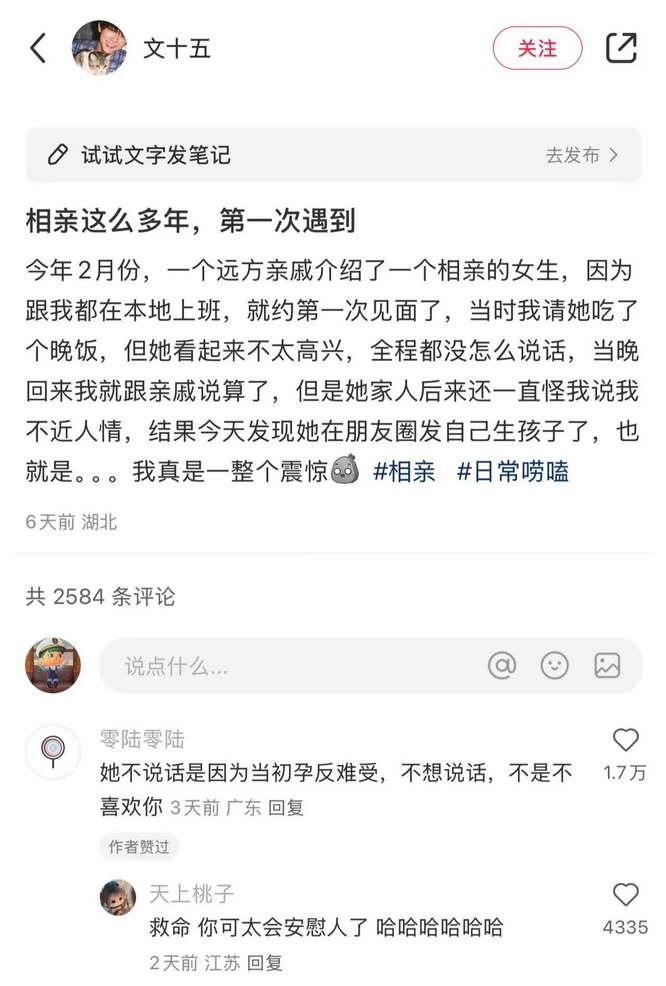Open 文十五's profile avatar
666x986 pixels.
(x=99, y=48)
